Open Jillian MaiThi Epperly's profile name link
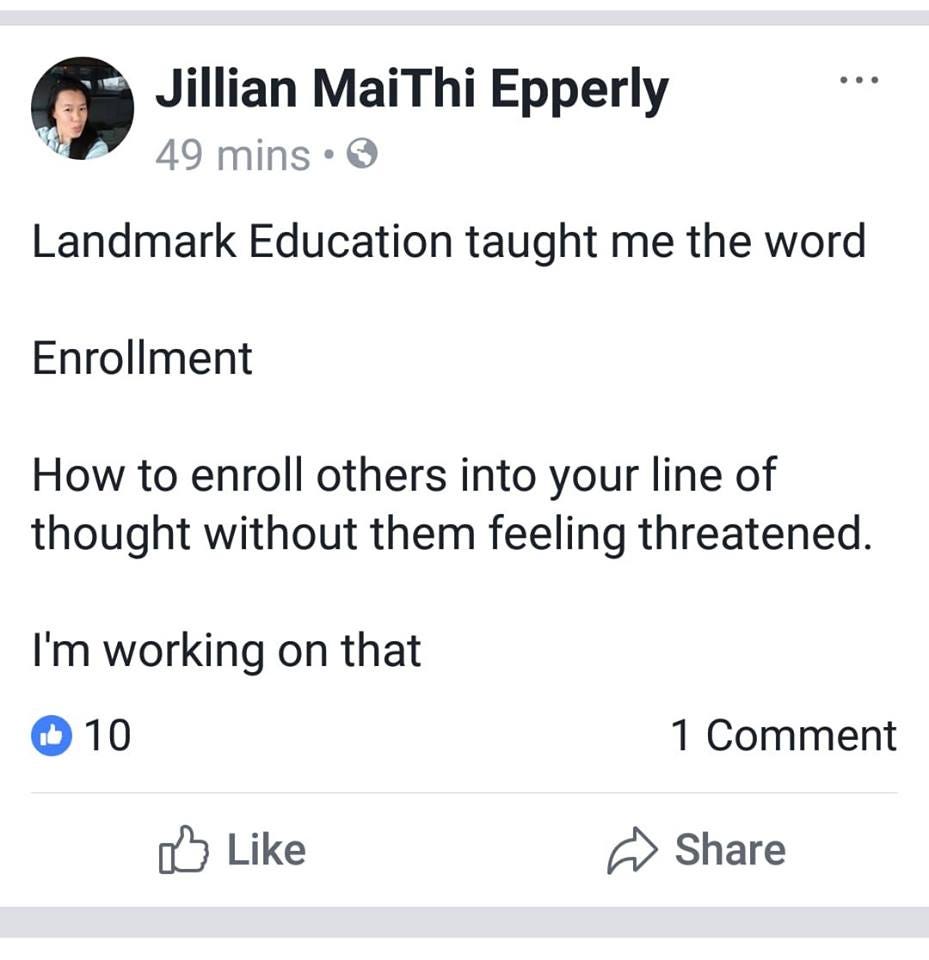This screenshot has height=960, width=929. click(x=411, y=92)
